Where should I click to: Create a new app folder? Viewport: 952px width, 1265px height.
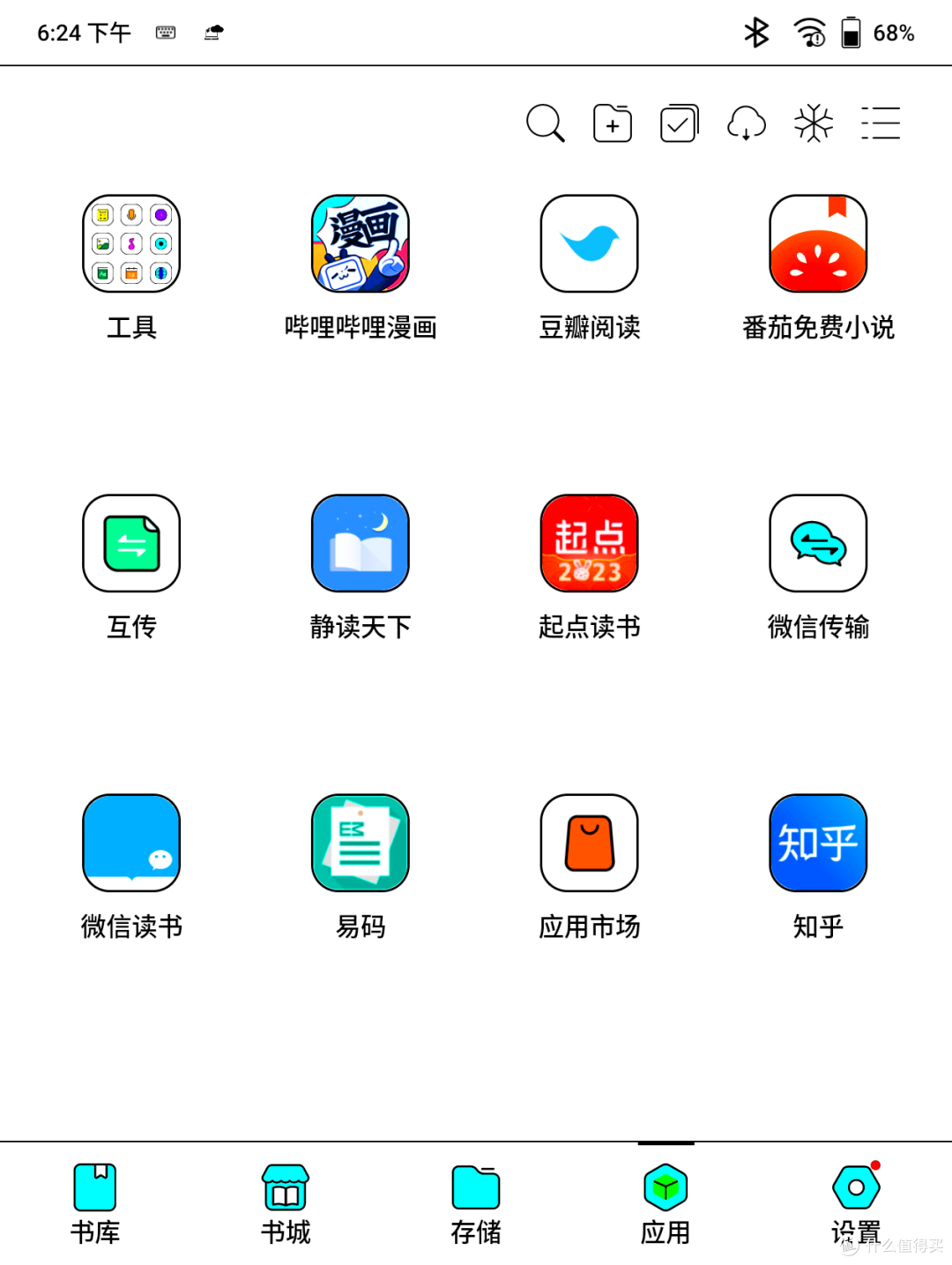(613, 123)
